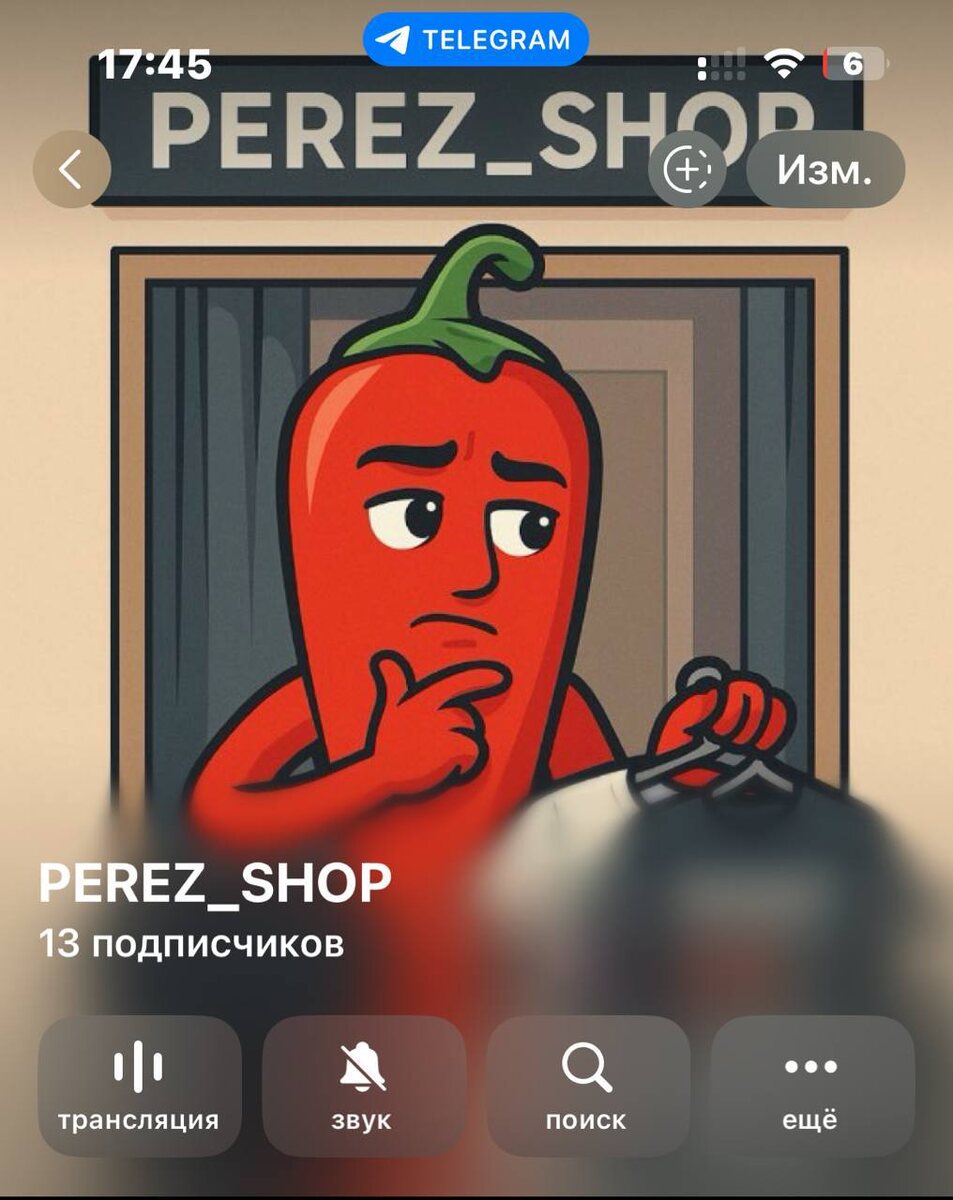
Task: Start a трансляция live stream
Action: 139,1086
